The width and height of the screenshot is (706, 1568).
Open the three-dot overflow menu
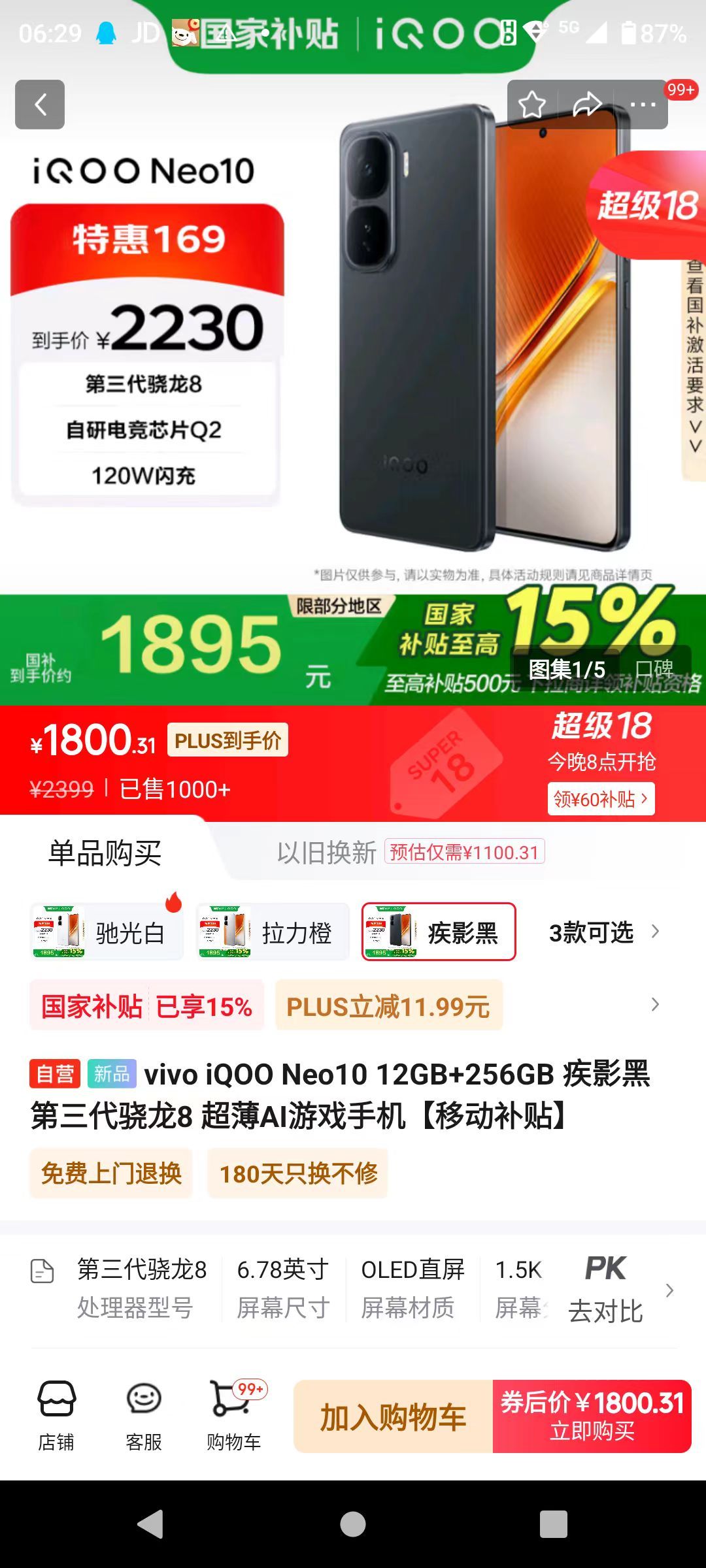(x=643, y=105)
